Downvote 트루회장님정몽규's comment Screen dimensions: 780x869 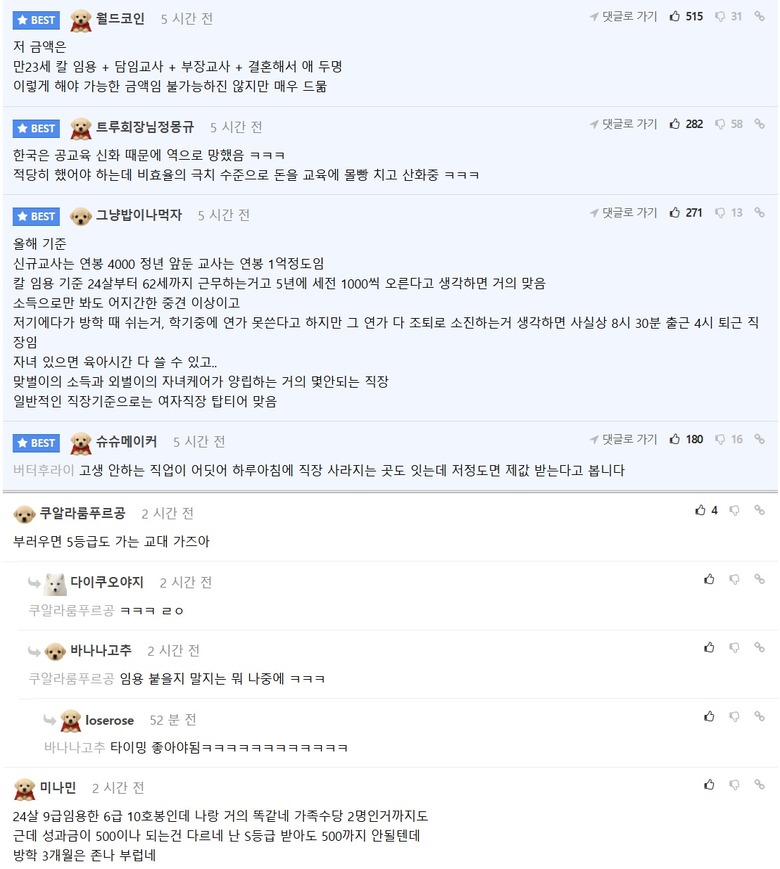[721, 124]
